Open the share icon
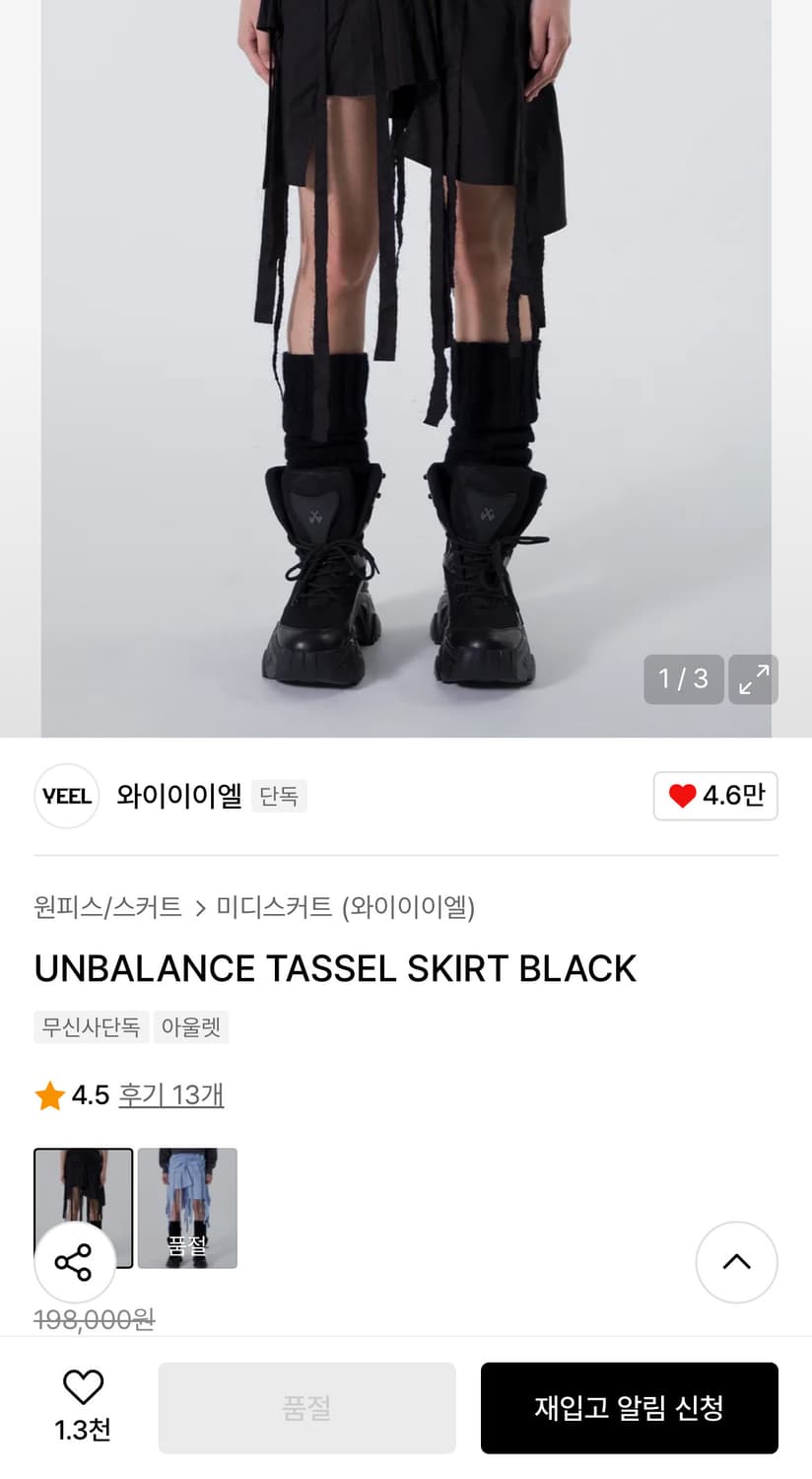The height and width of the screenshot is (1479, 812). coord(74,1262)
